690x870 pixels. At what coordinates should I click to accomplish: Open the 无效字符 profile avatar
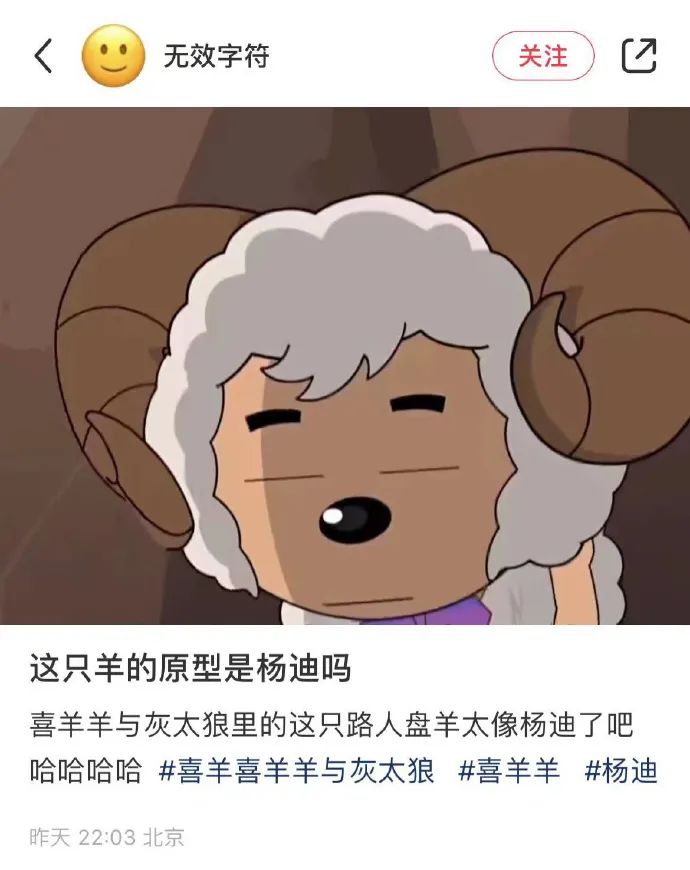pos(113,56)
